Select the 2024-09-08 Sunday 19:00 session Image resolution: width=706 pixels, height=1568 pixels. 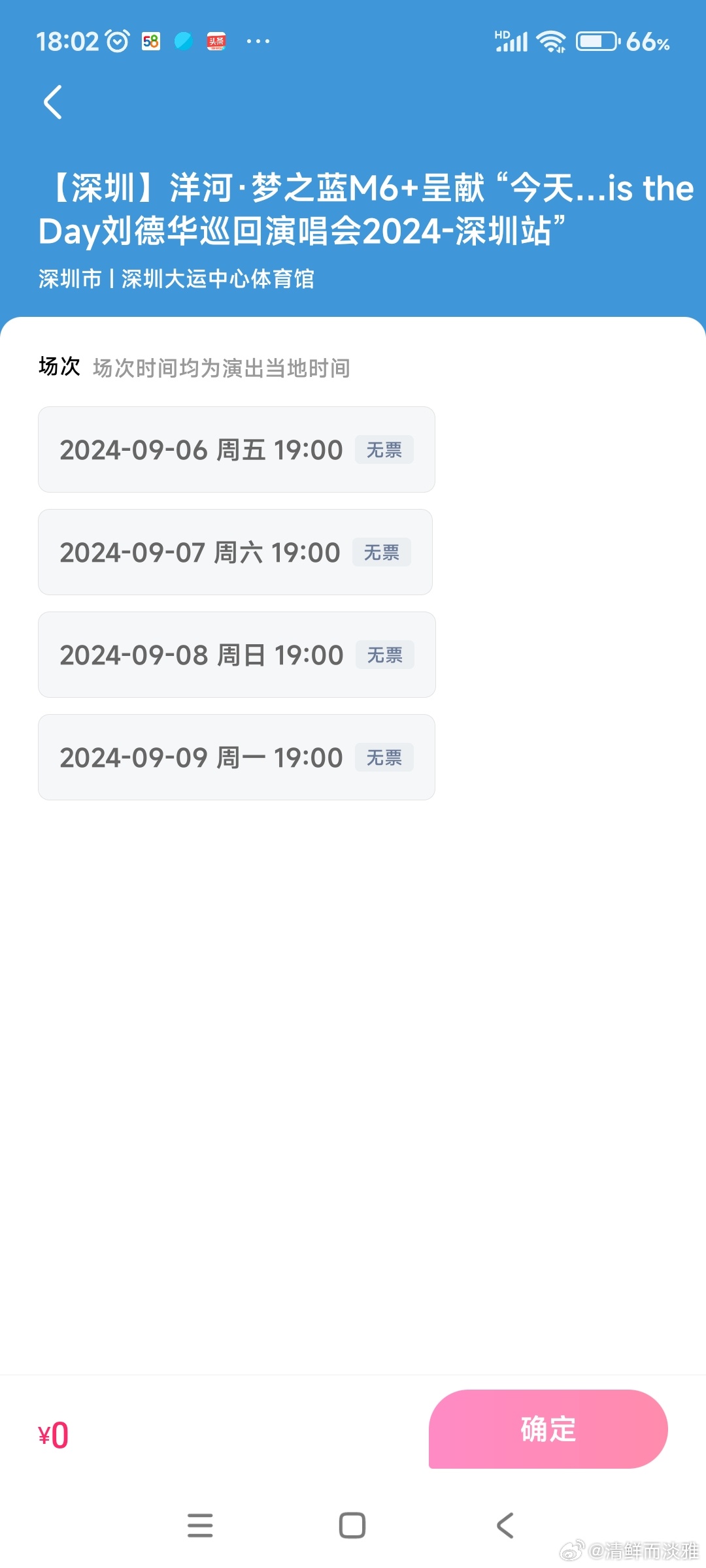click(237, 655)
